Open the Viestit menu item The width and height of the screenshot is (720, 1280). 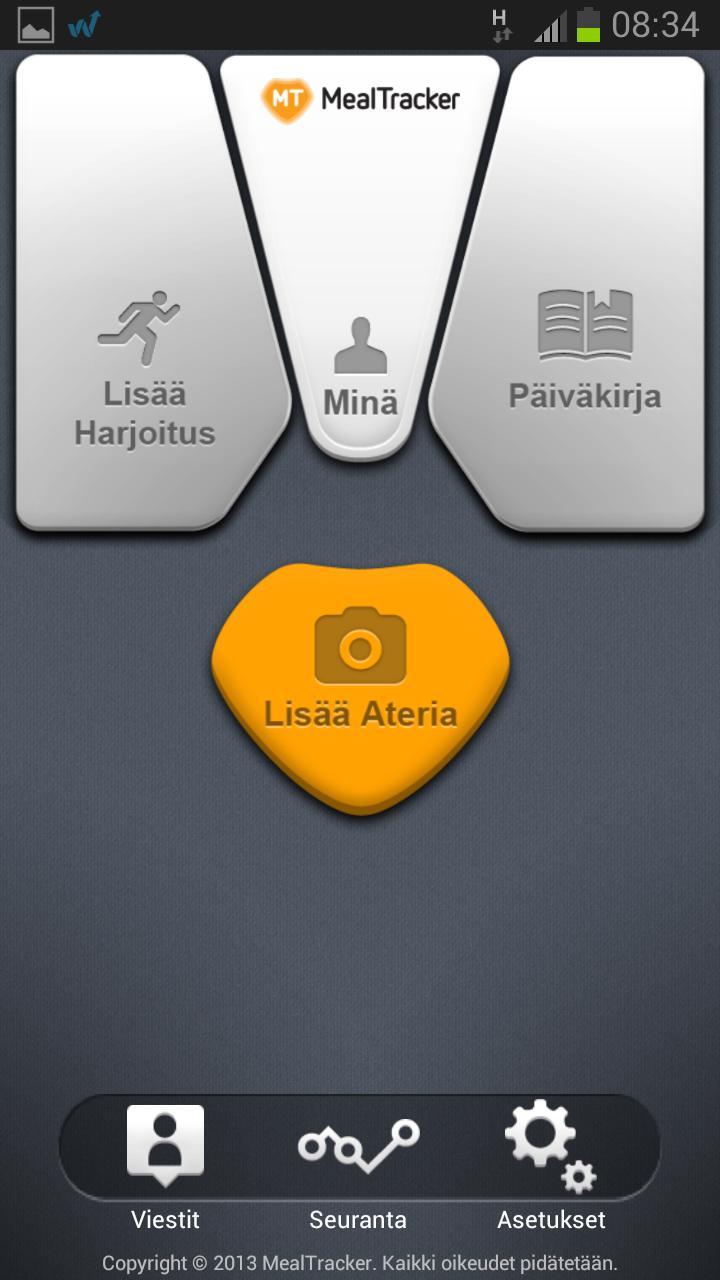[x=165, y=1219]
